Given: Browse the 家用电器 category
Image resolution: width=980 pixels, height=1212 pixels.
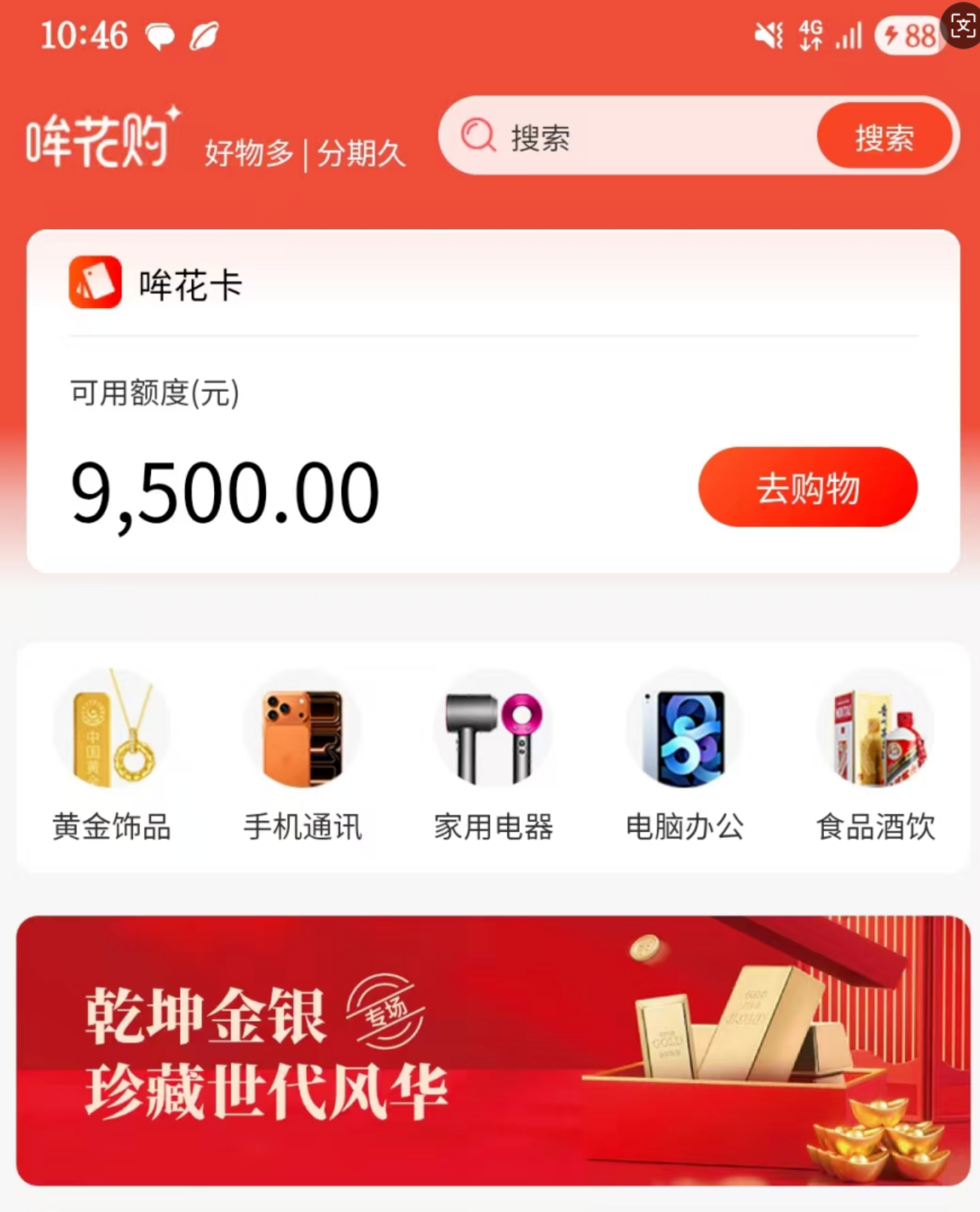Looking at the screenshot, I should click(x=493, y=755).
